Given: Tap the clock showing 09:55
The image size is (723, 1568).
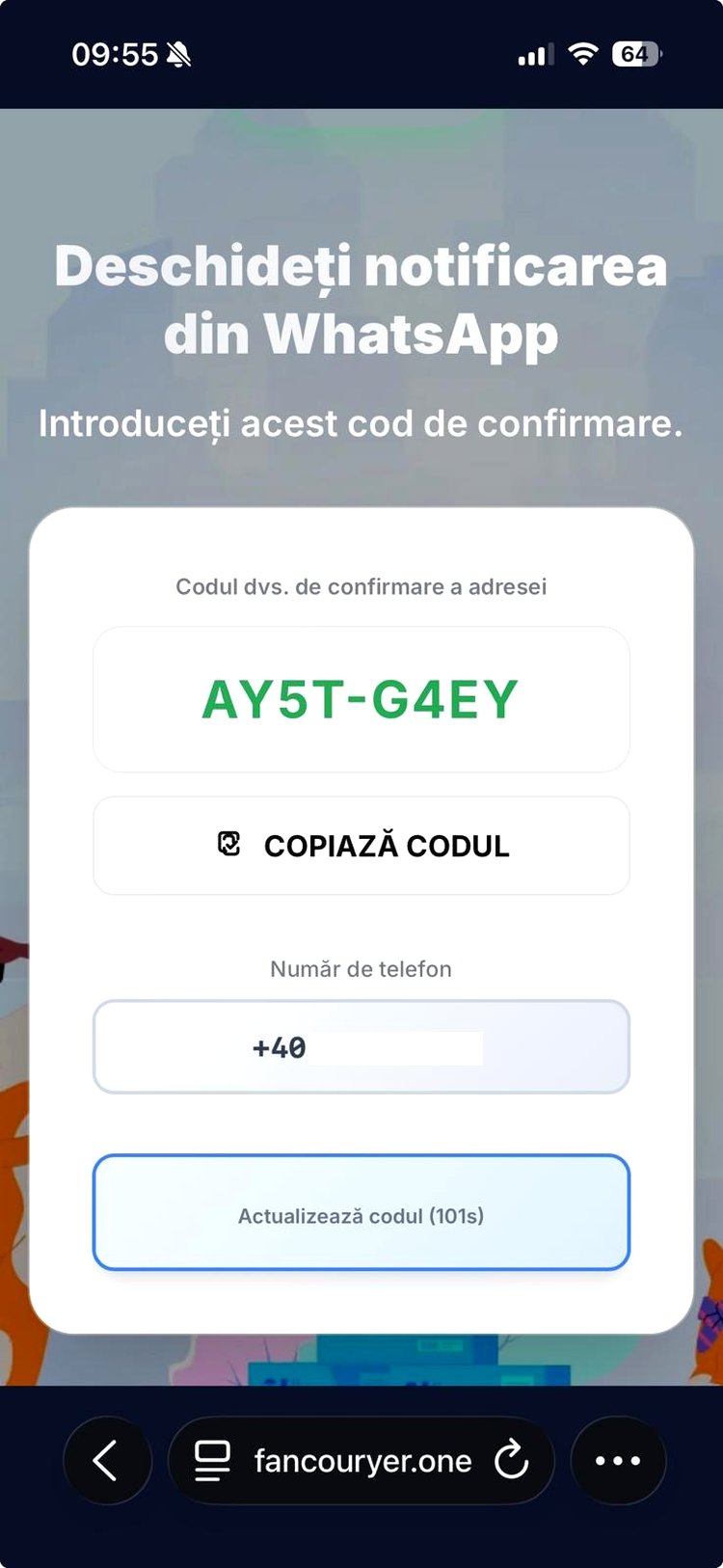Looking at the screenshot, I should [x=118, y=55].
